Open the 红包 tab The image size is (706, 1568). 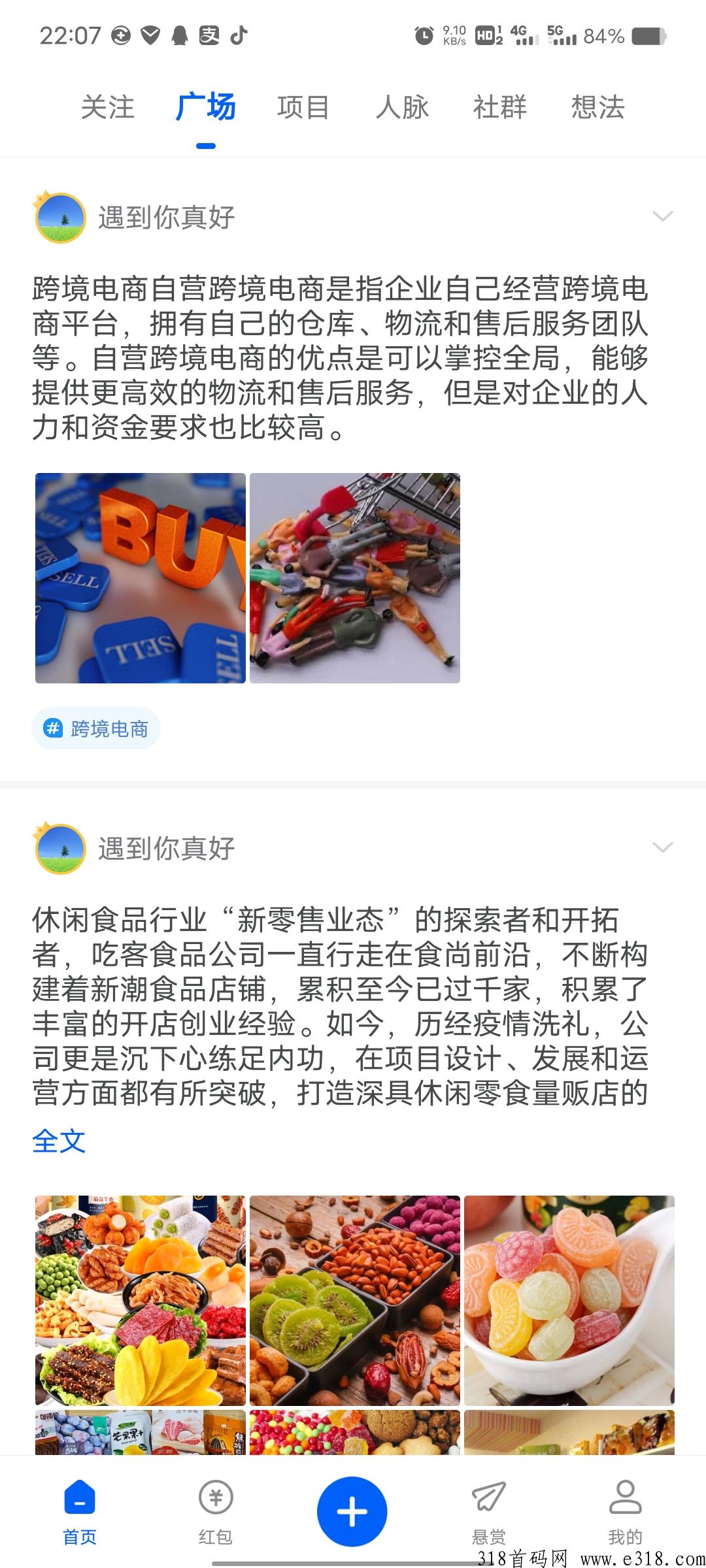pos(216,1511)
